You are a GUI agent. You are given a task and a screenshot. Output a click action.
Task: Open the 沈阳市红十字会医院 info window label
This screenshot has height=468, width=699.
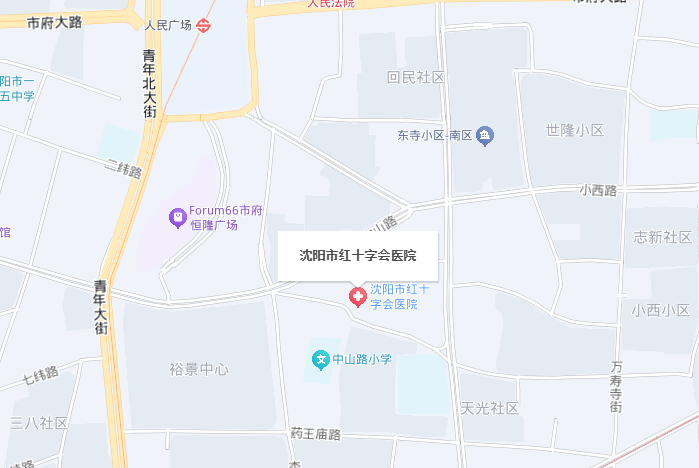click(359, 255)
